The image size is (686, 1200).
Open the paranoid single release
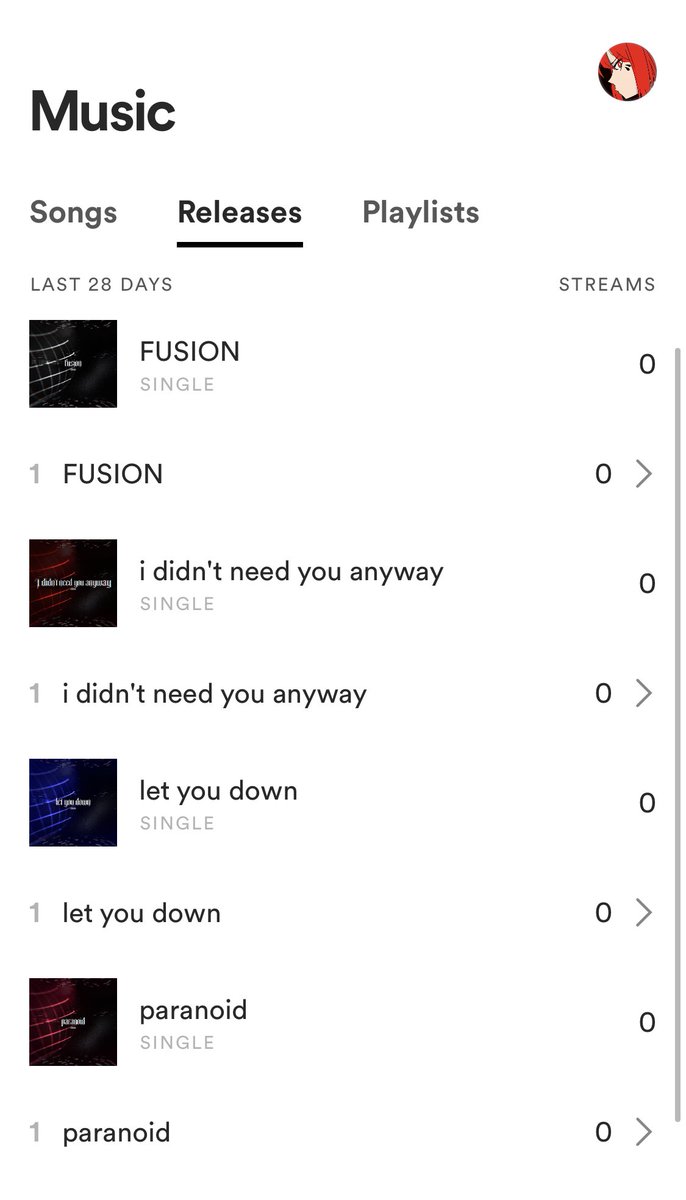click(193, 1022)
